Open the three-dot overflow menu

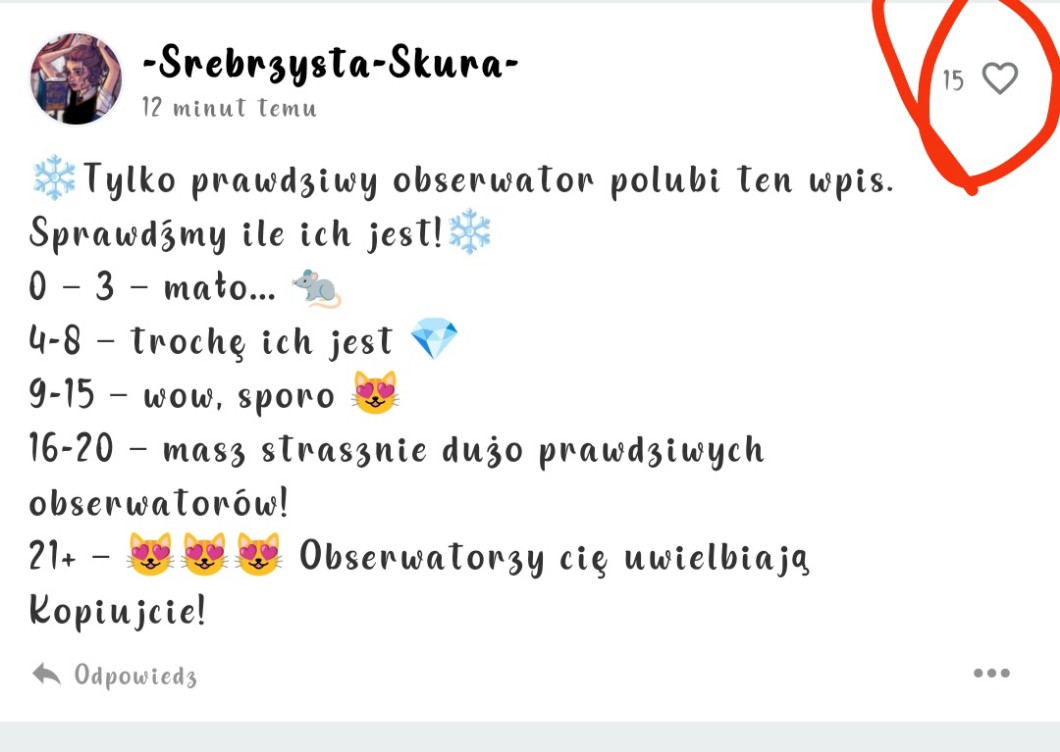click(x=991, y=673)
